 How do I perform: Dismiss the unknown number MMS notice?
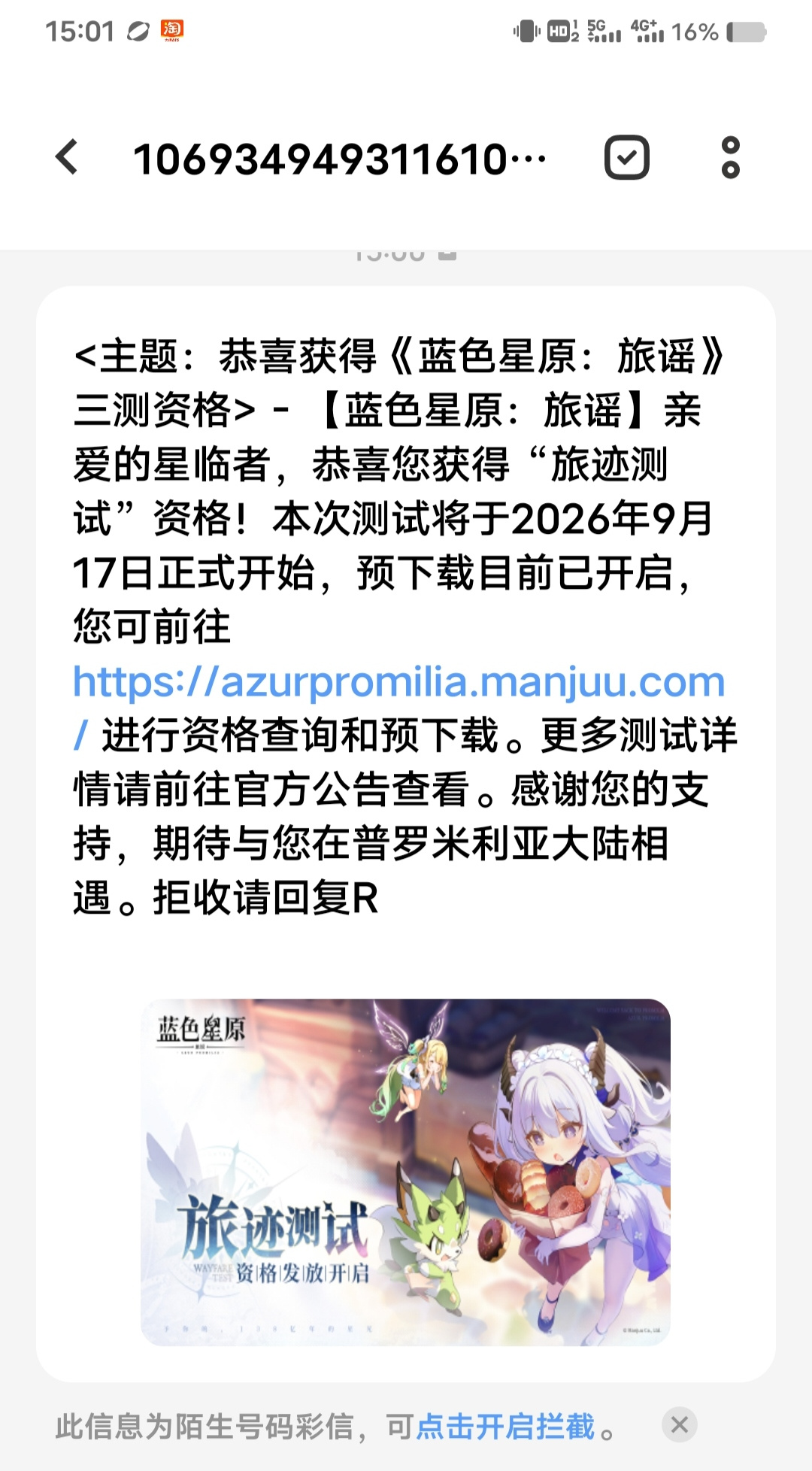tap(680, 1425)
